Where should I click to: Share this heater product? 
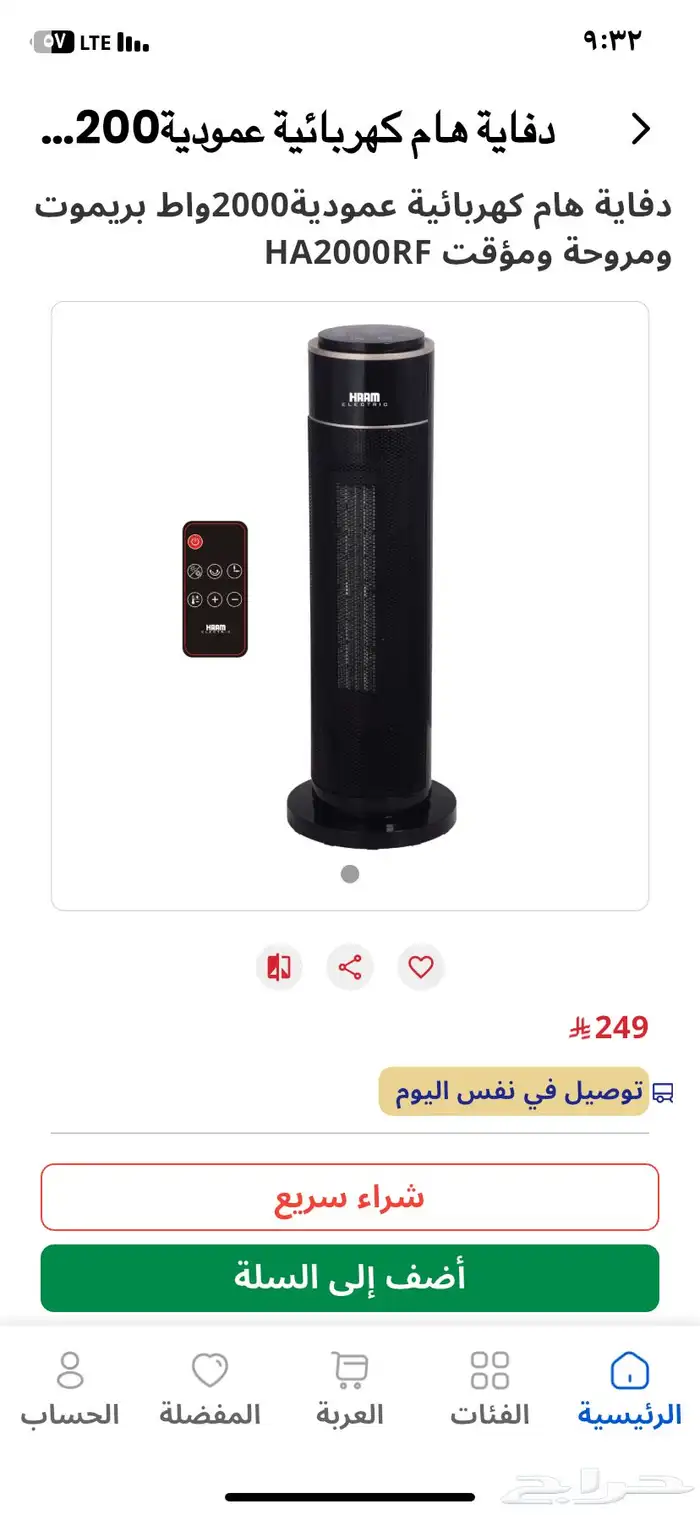(x=350, y=967)
